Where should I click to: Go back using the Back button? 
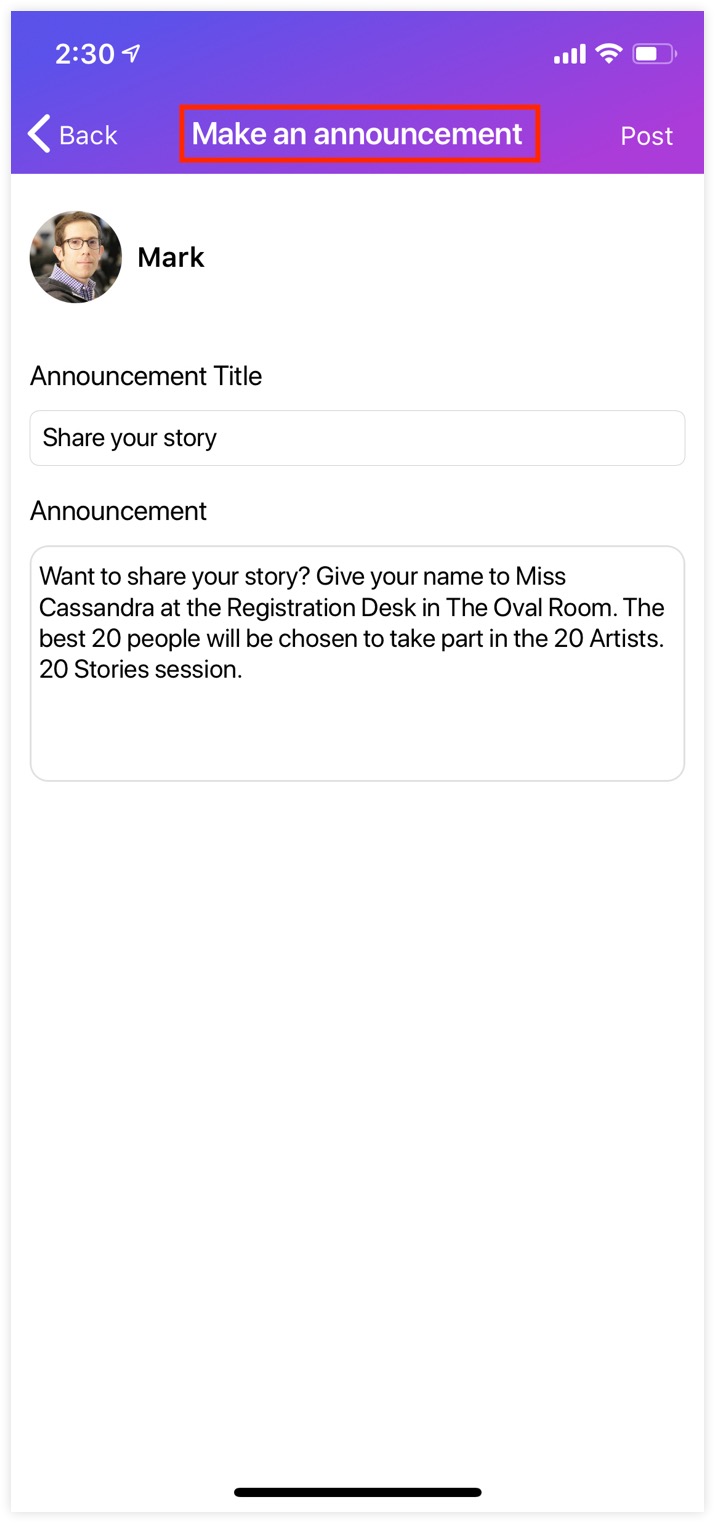73,135
